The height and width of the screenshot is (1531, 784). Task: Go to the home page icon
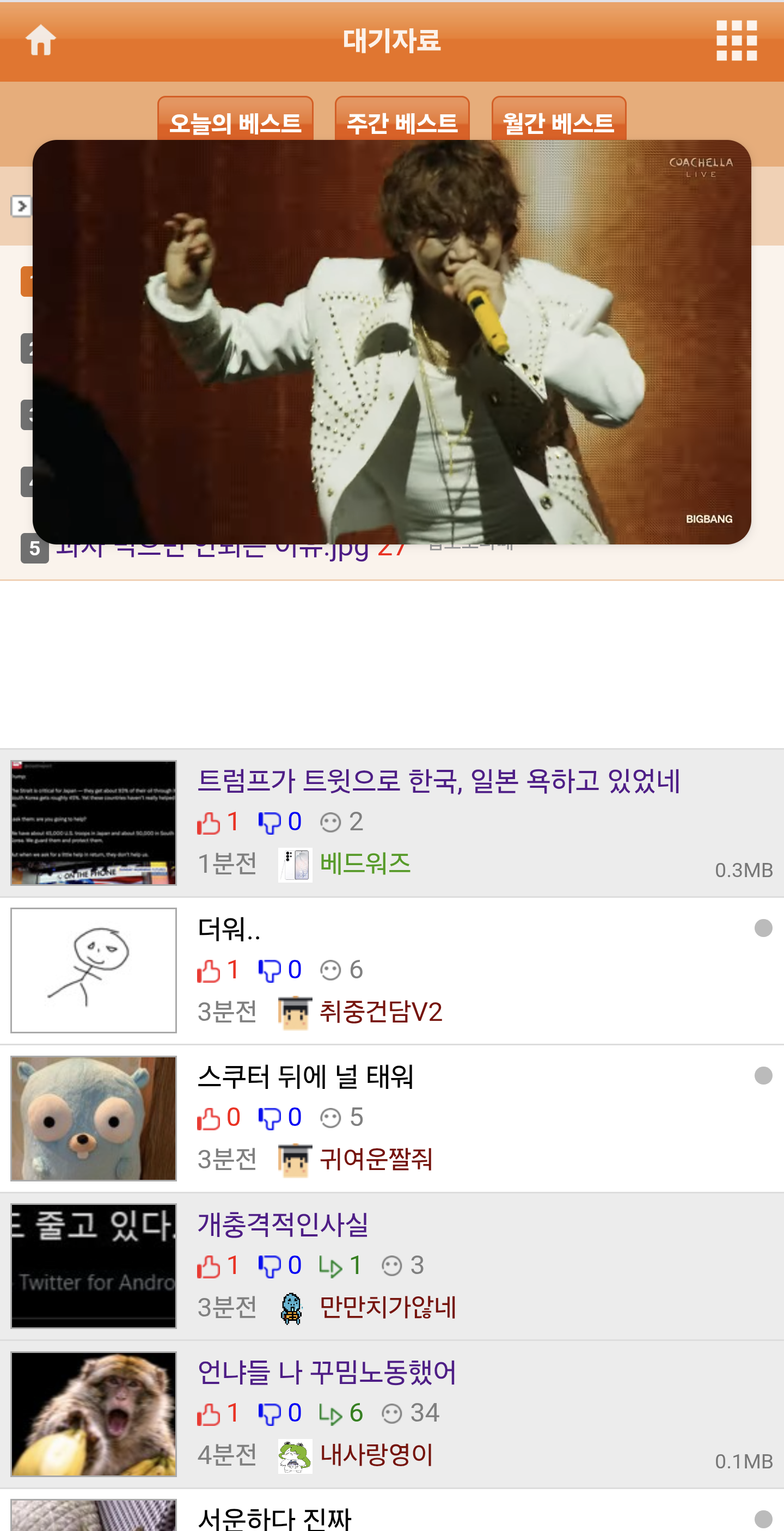(x=40, y=40)
